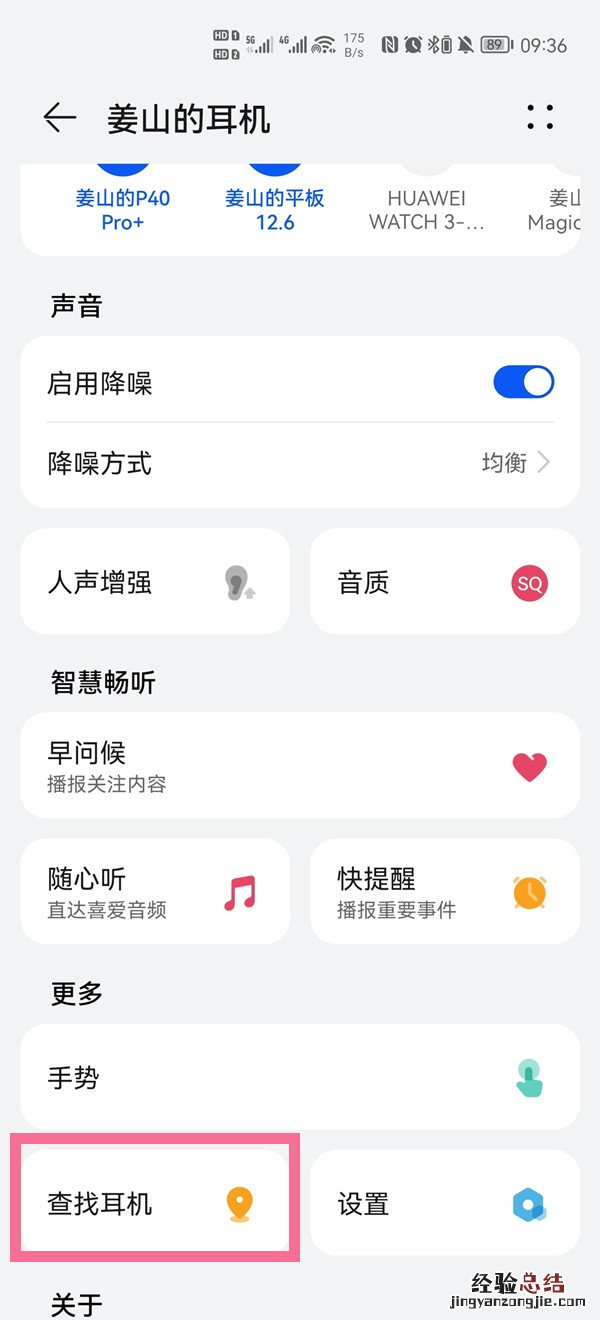Open the 随心听 card
Image resolution: width=600 pixels, height=1320 pixels.
pos(155,891)
